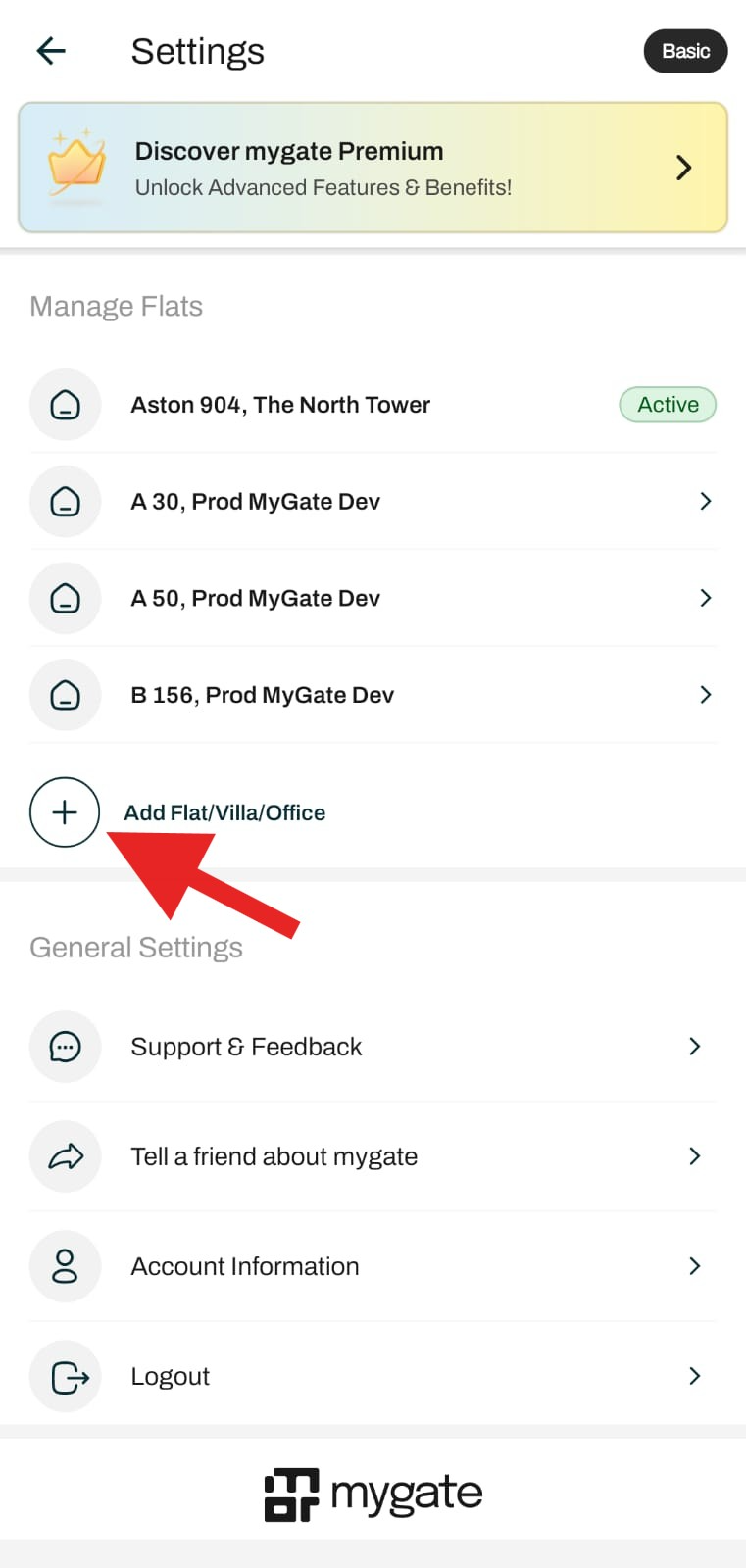The width and height of the screenshot is (746, 1568).
Task: Open Account Information
Action: 373,1266
